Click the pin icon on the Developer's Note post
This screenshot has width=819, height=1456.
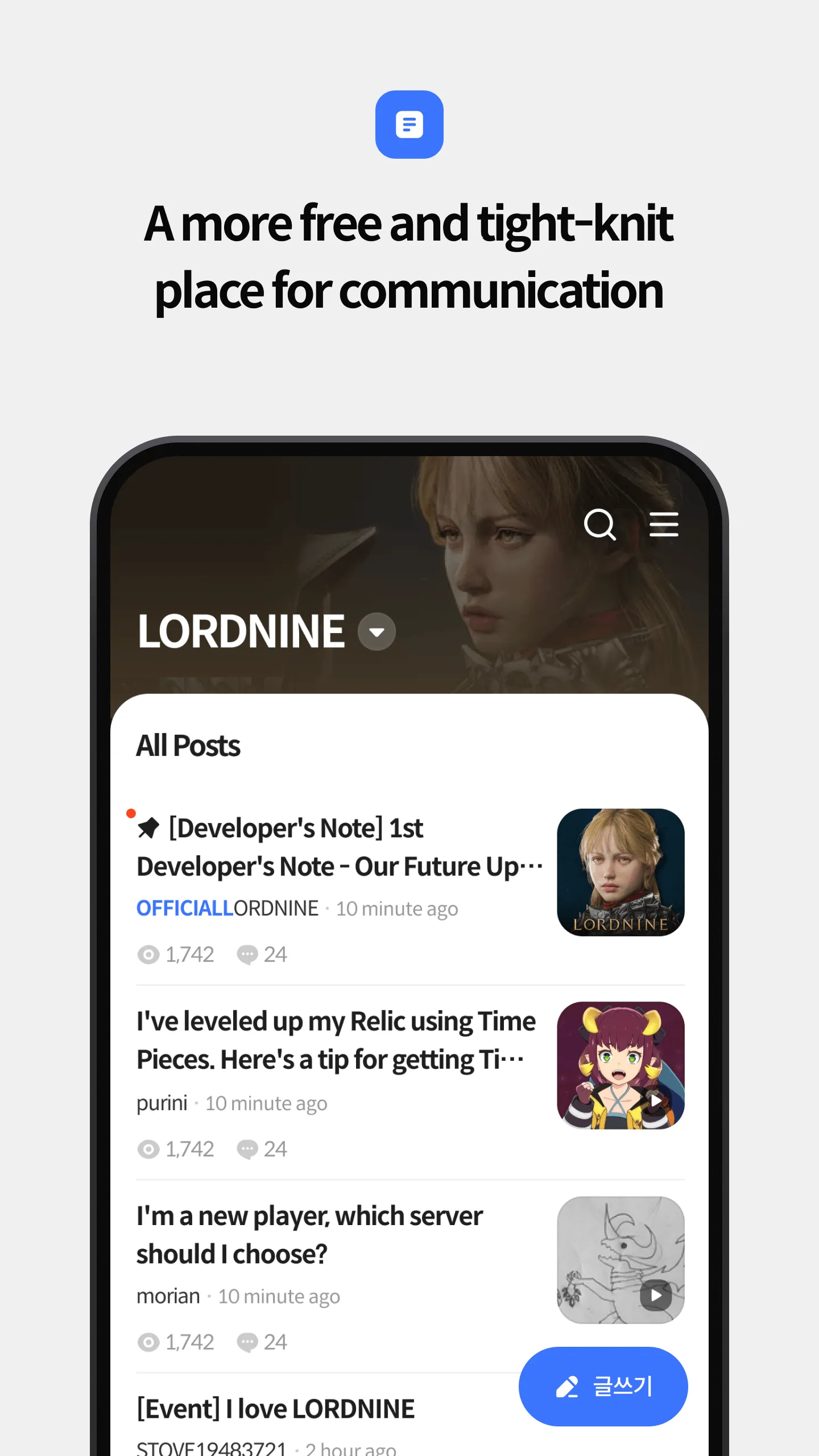(x=150, y=827)
